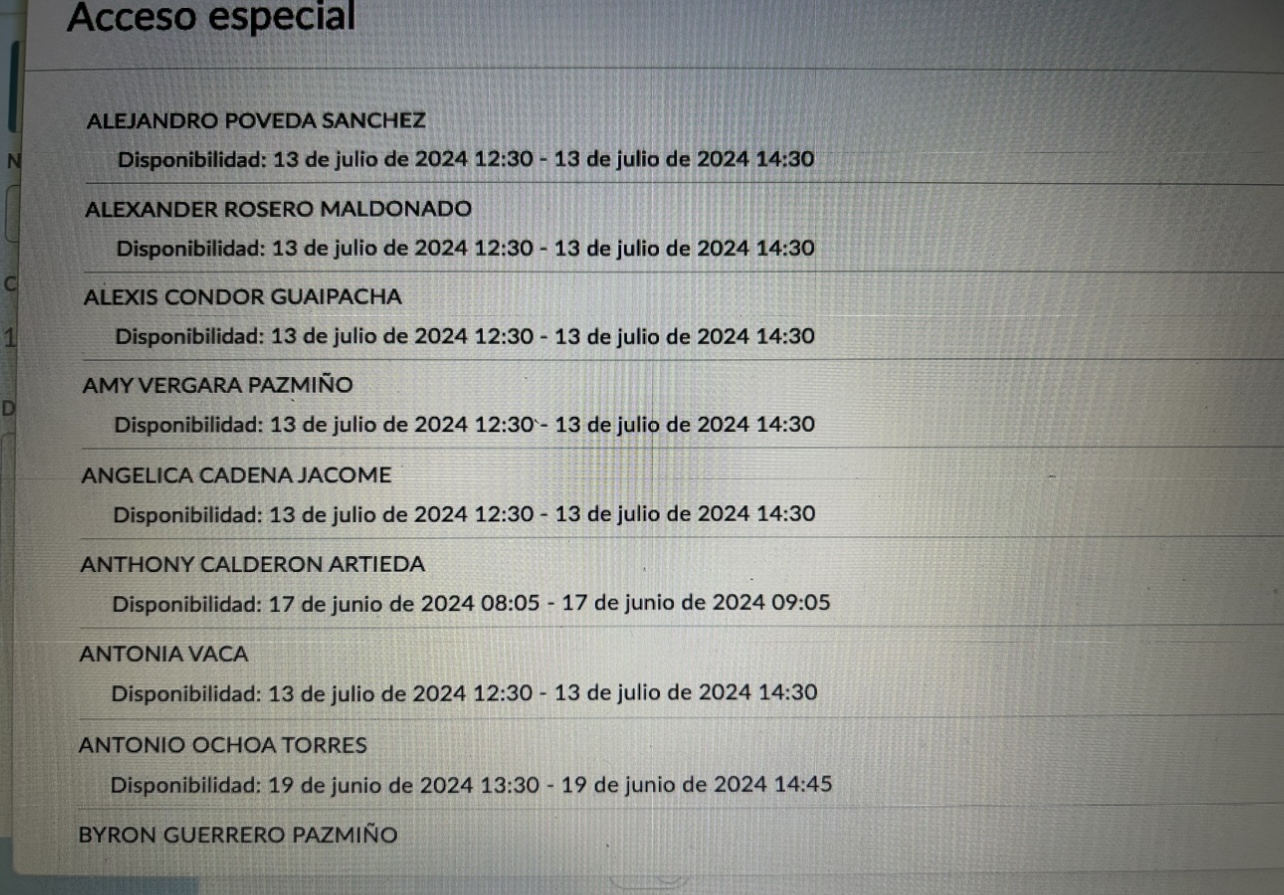This screenshot has height=895, width=1284.
Task: Choose Antonio Ochoa Torres's row
Action: tap(222, 745)
